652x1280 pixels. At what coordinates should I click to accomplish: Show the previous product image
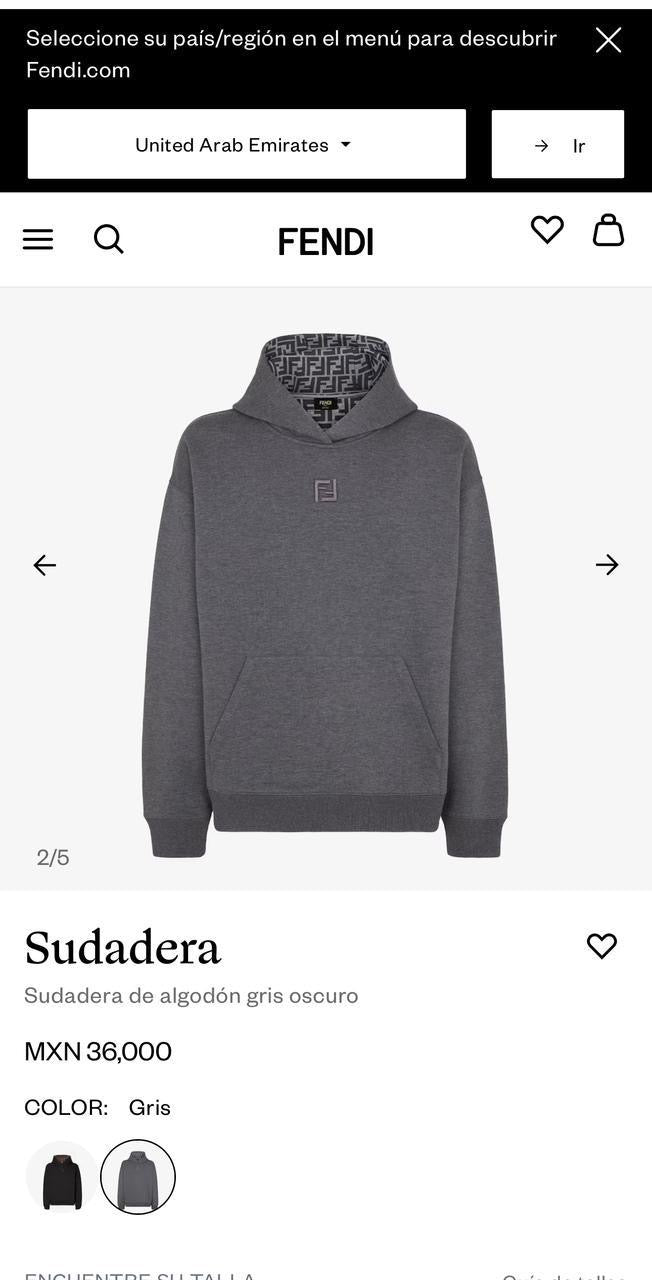coord(45,565)
